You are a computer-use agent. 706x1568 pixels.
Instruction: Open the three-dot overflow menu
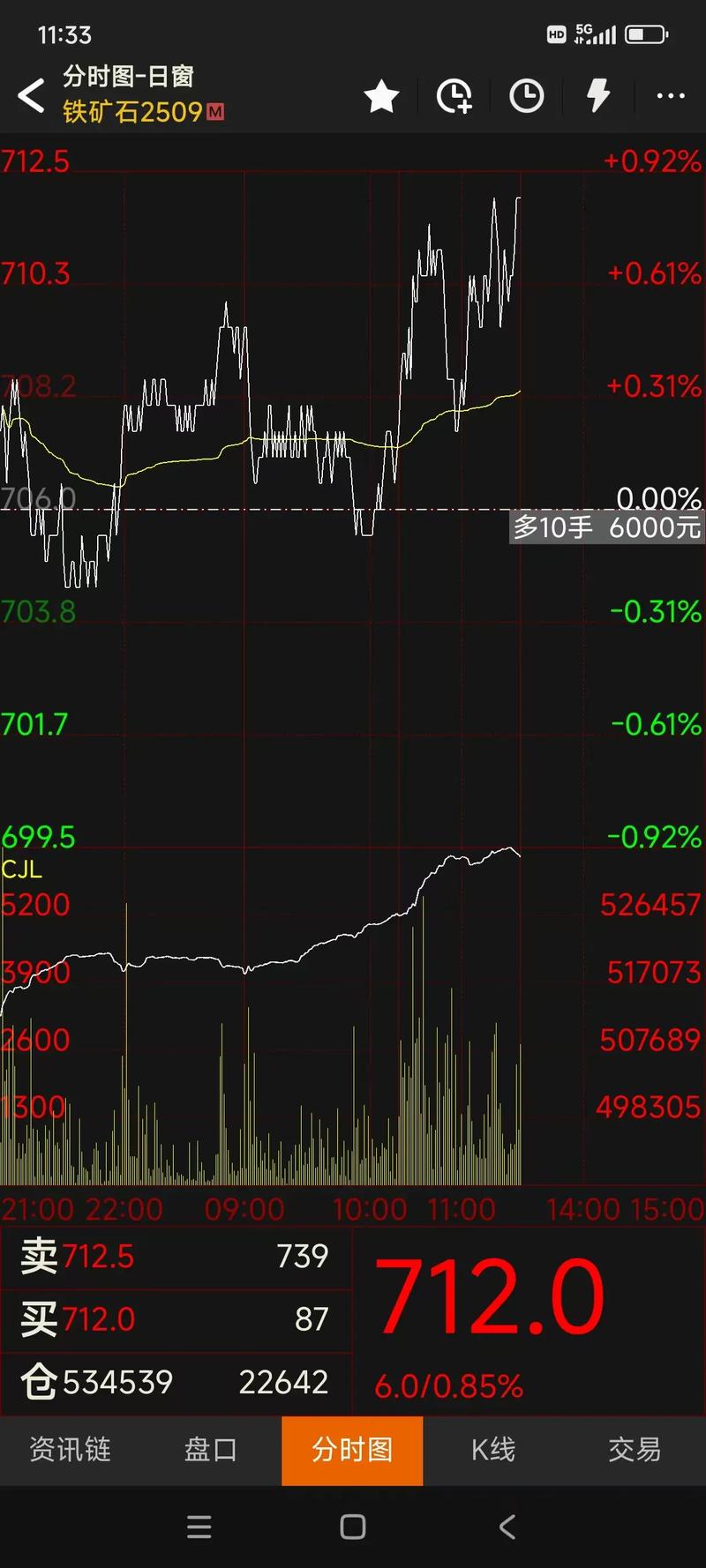pos(671,96)
